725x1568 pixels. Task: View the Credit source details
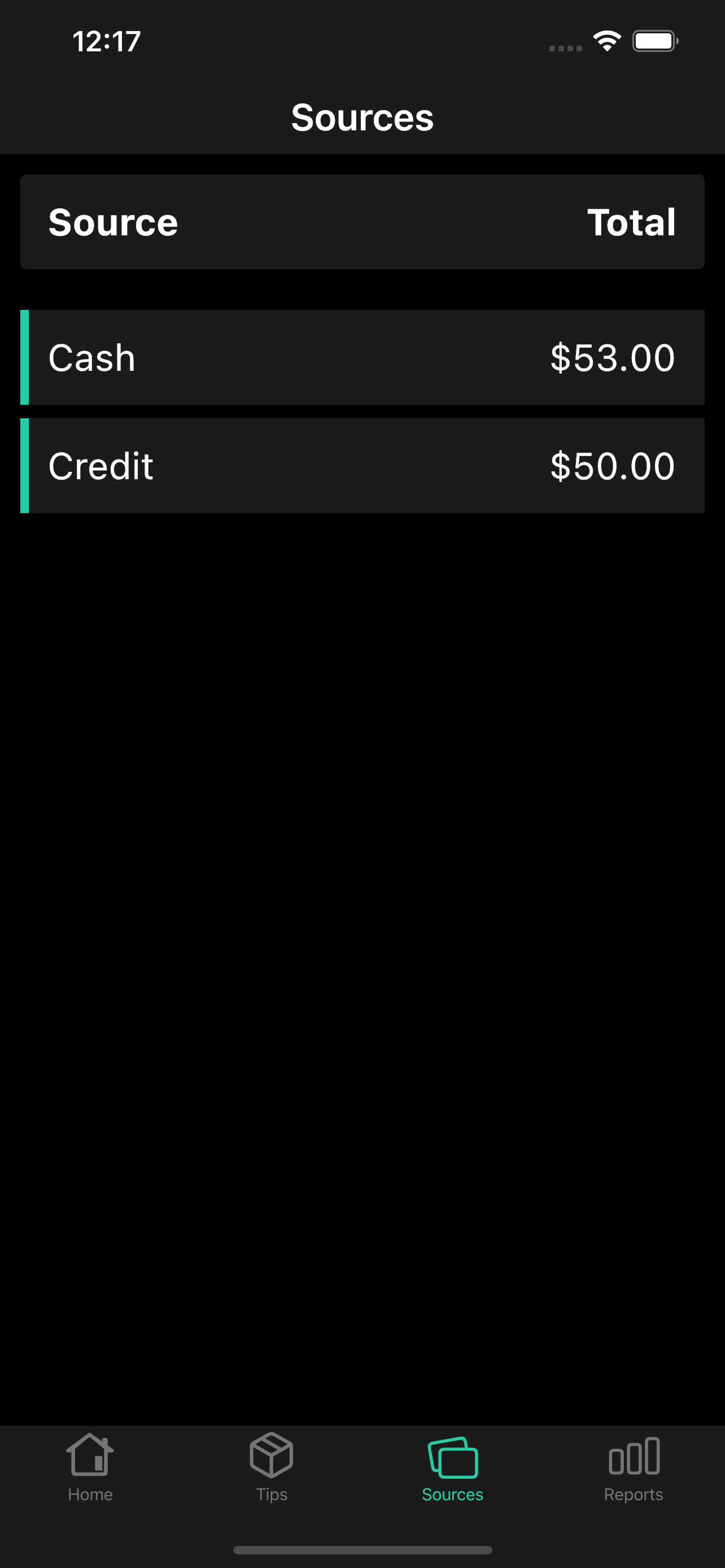[x=362, y=466]
